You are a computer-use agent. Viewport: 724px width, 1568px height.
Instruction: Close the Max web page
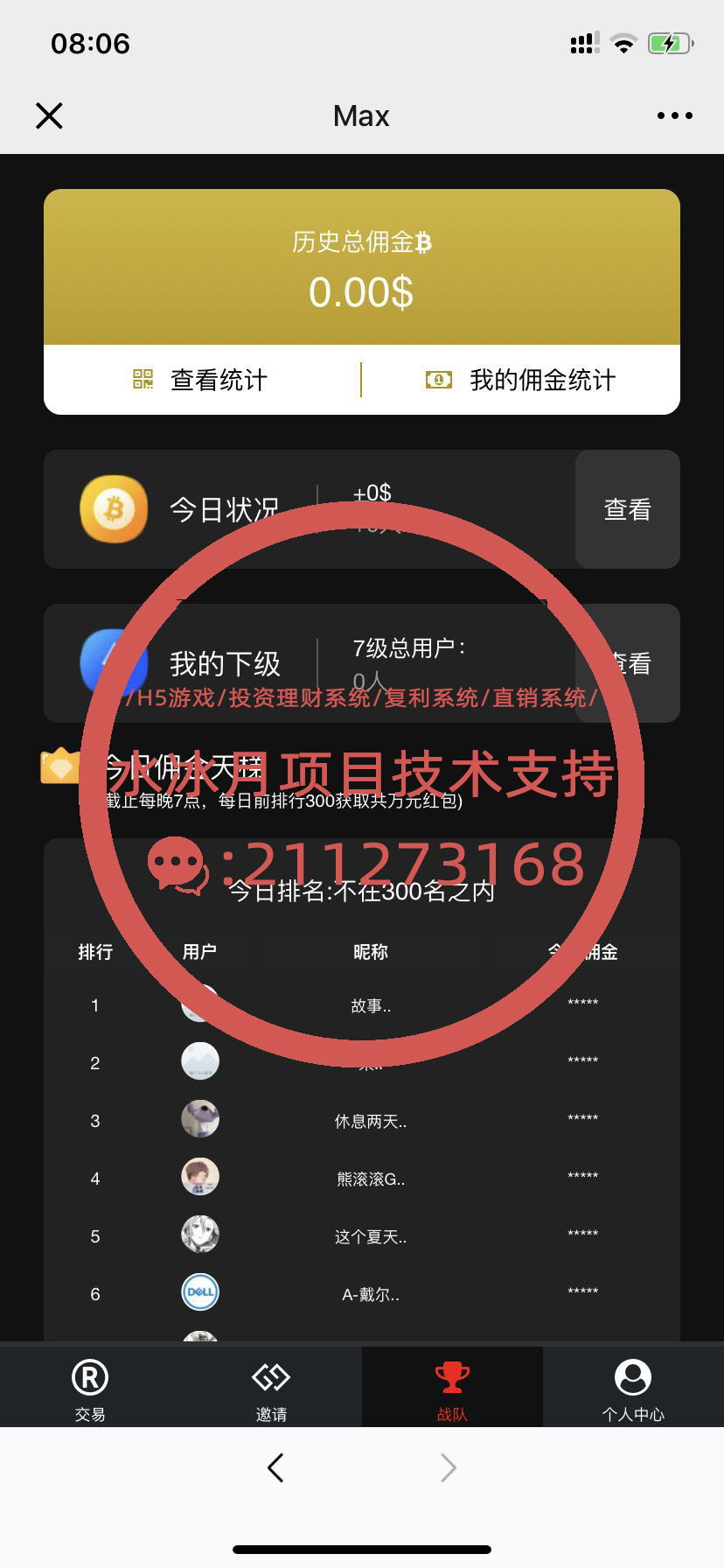49,115
